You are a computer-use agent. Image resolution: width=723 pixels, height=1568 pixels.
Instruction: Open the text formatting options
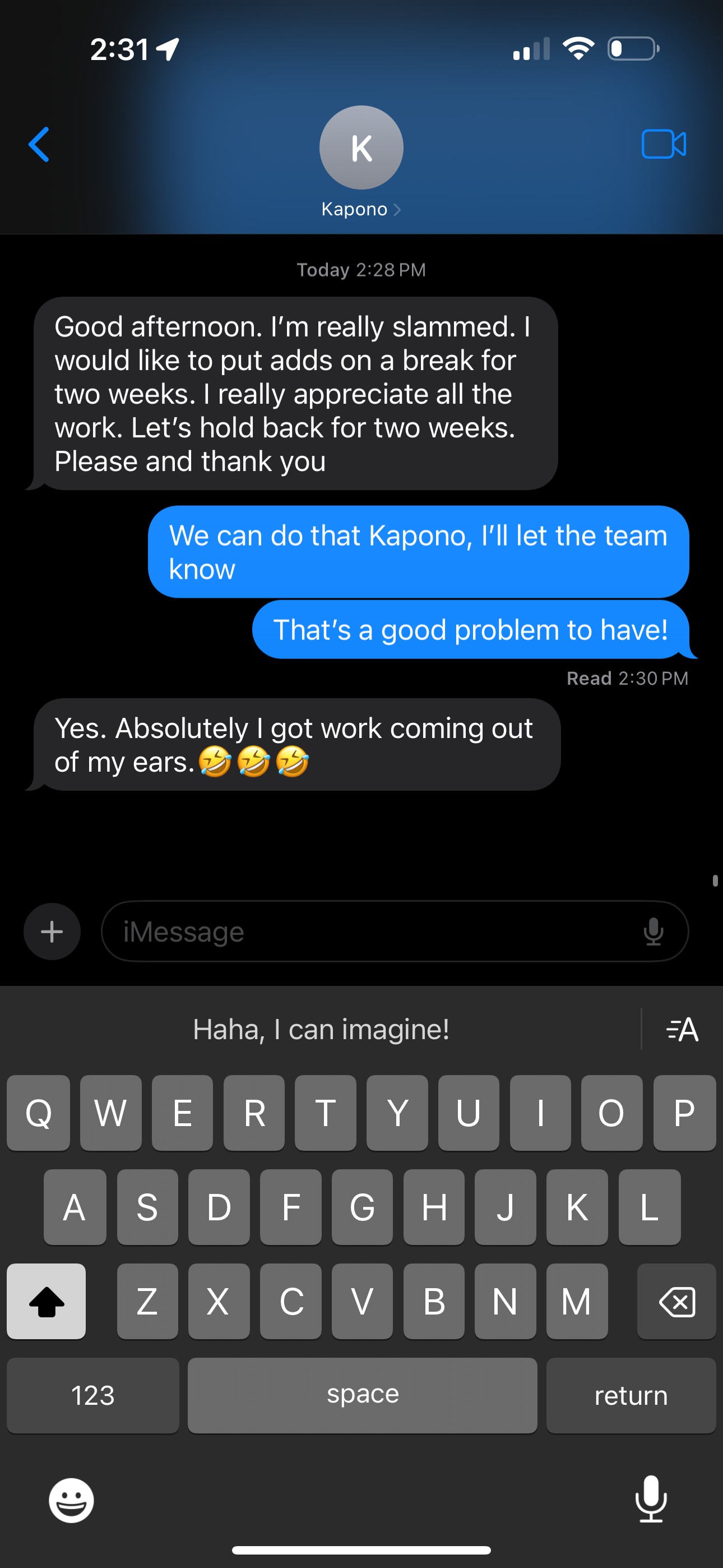682,1029
